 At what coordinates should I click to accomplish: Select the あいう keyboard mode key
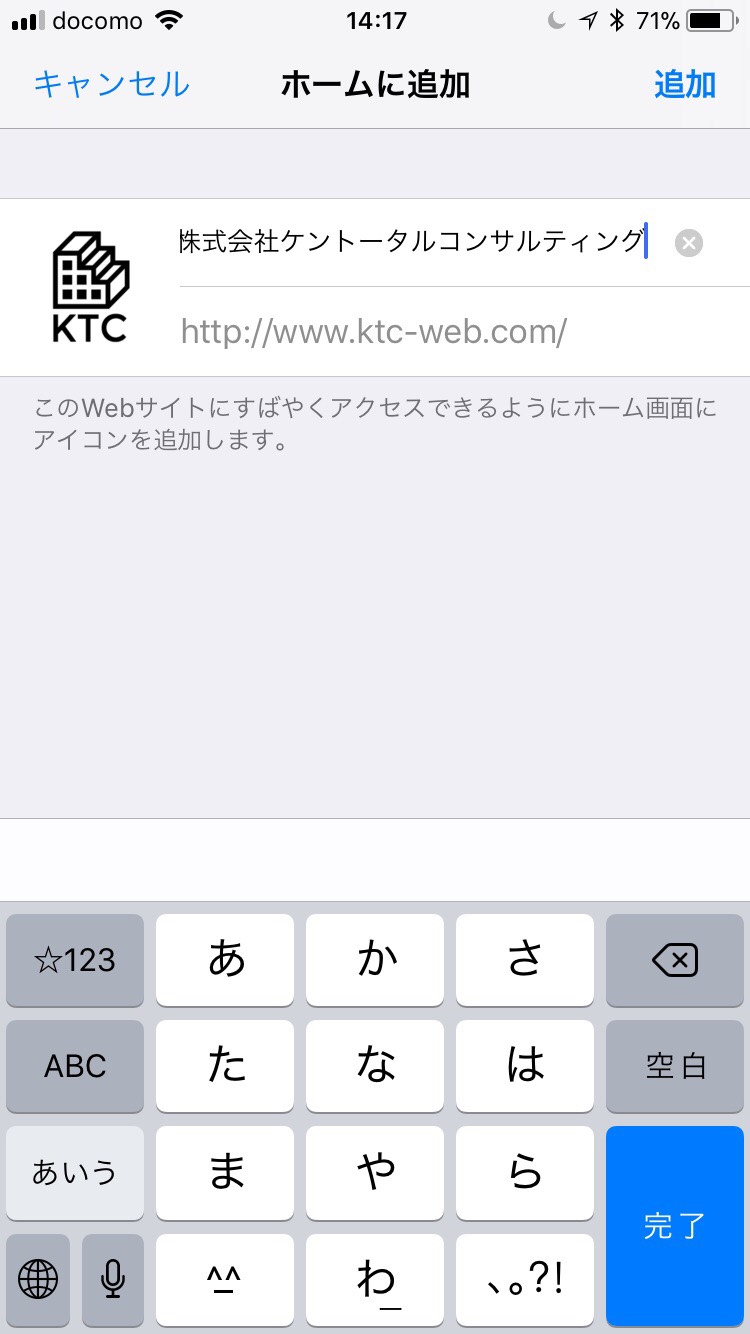tap(75, 1173)
